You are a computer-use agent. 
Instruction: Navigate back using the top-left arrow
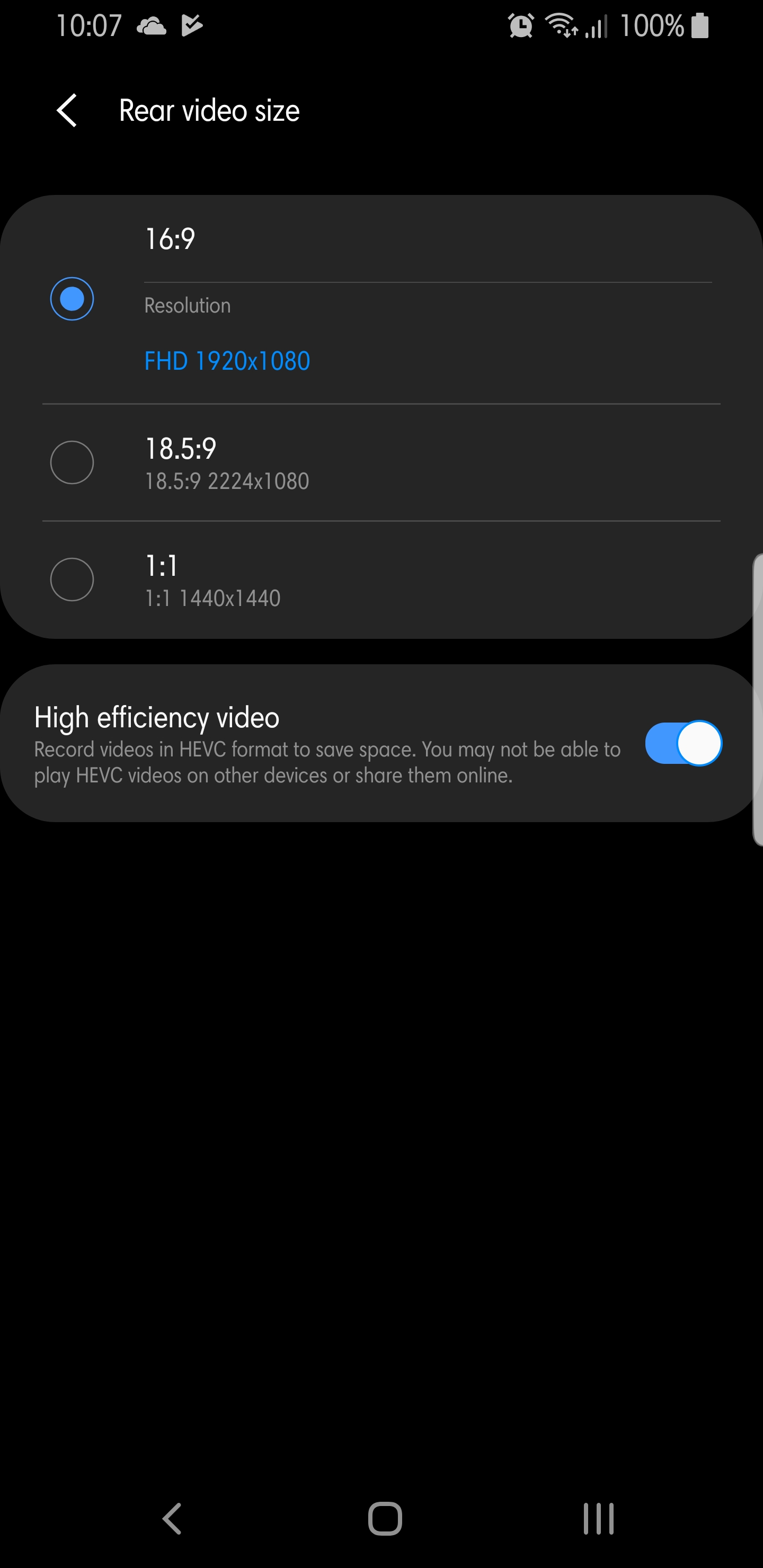coord(67,111)
